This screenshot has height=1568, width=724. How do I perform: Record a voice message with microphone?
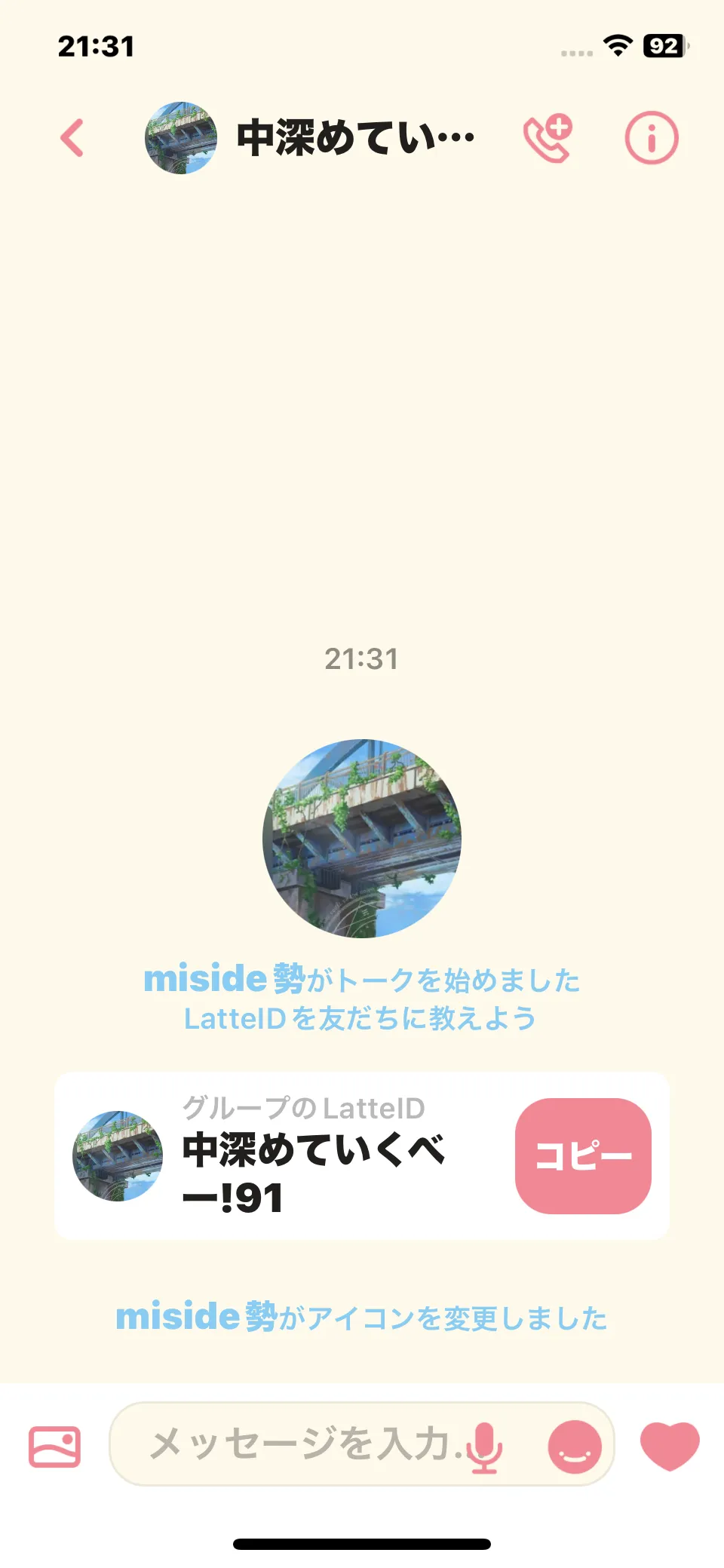483,1447
